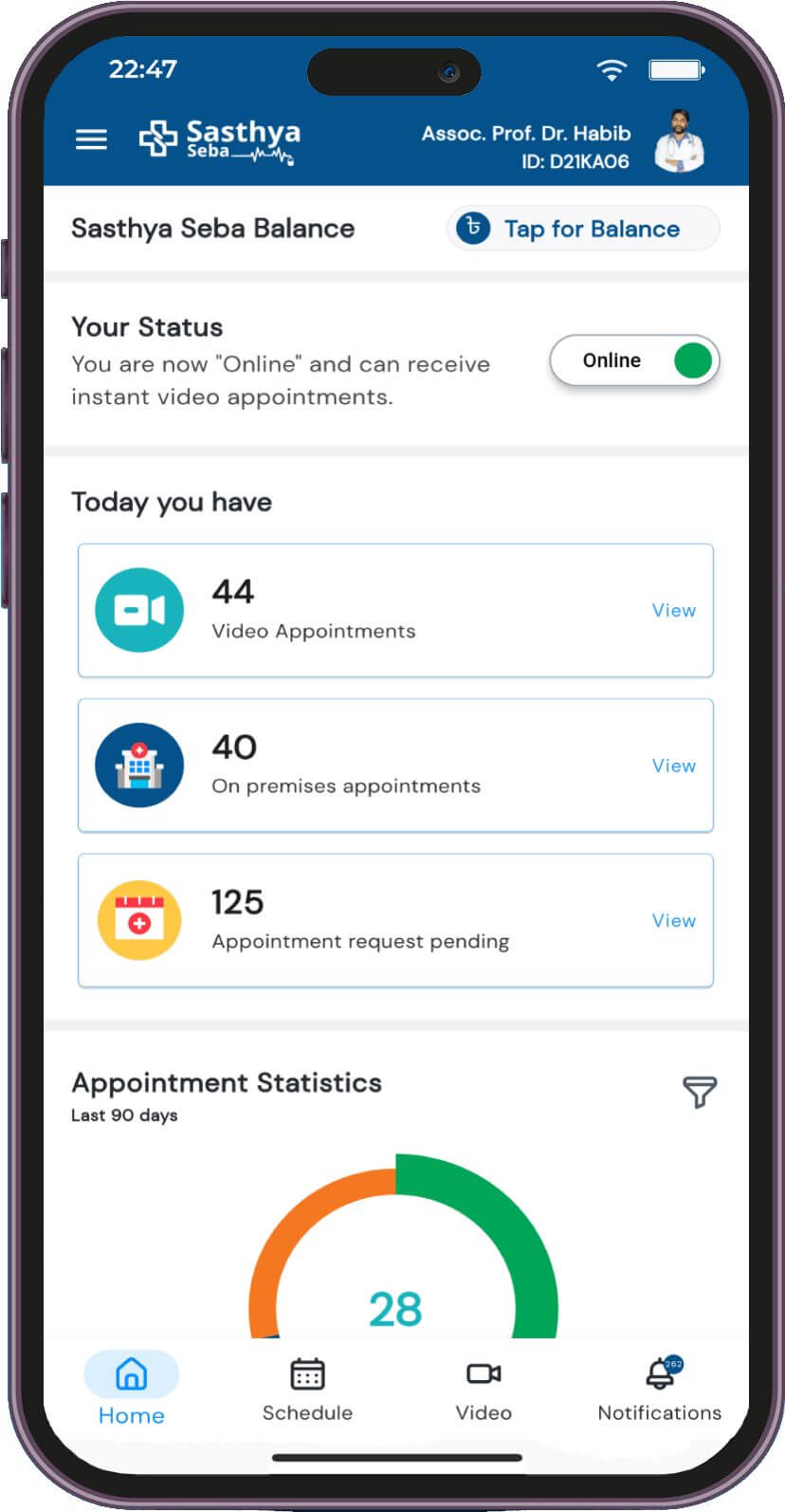Tap for Balance button

(x=583, y=229)
